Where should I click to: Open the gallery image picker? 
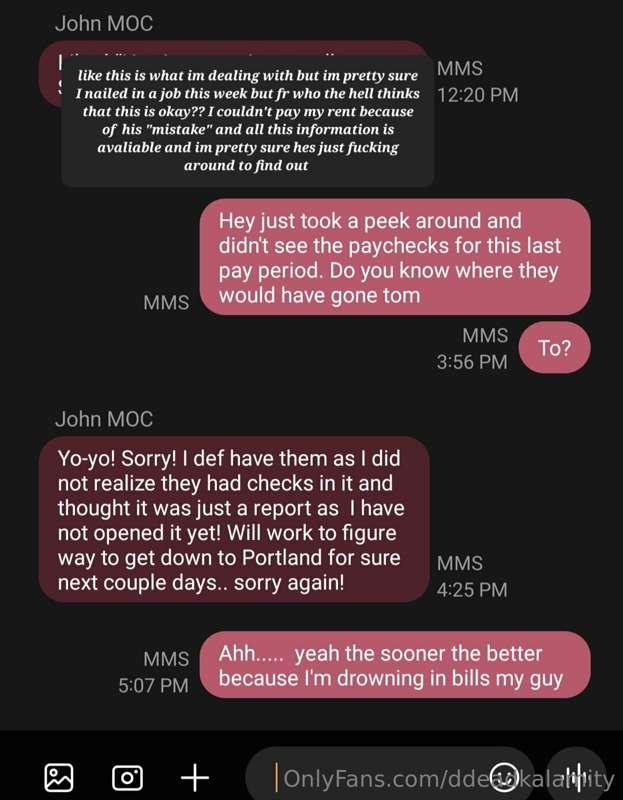[59, 777]
